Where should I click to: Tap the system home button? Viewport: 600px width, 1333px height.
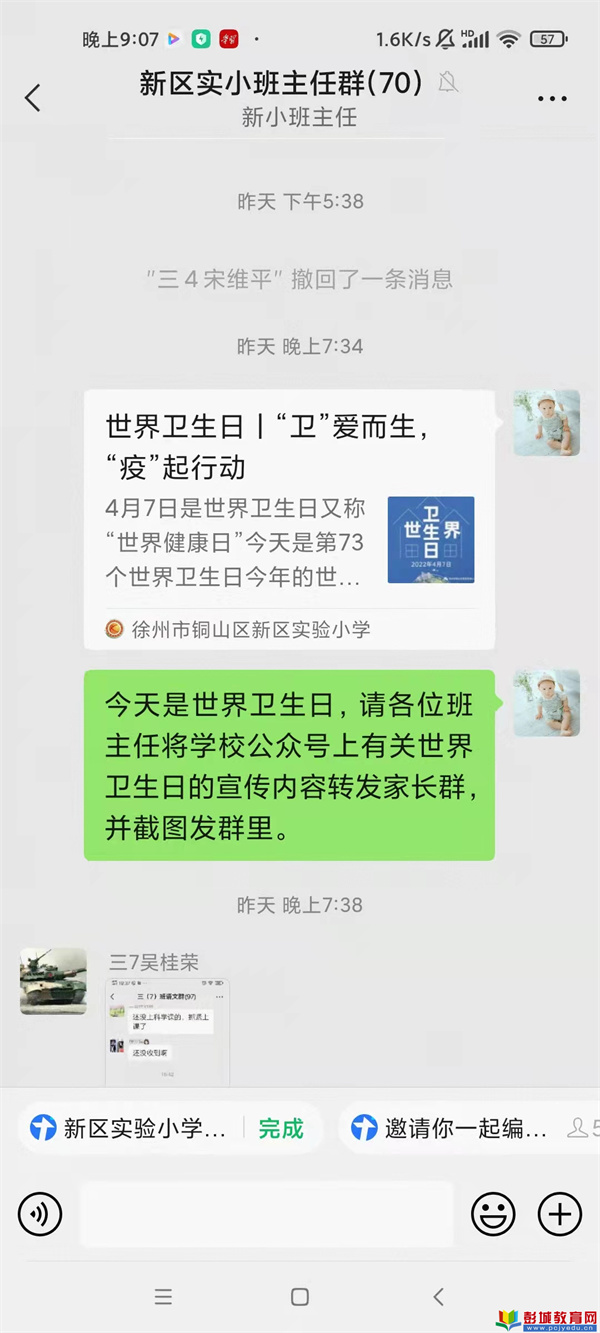tap(299, 1297)
